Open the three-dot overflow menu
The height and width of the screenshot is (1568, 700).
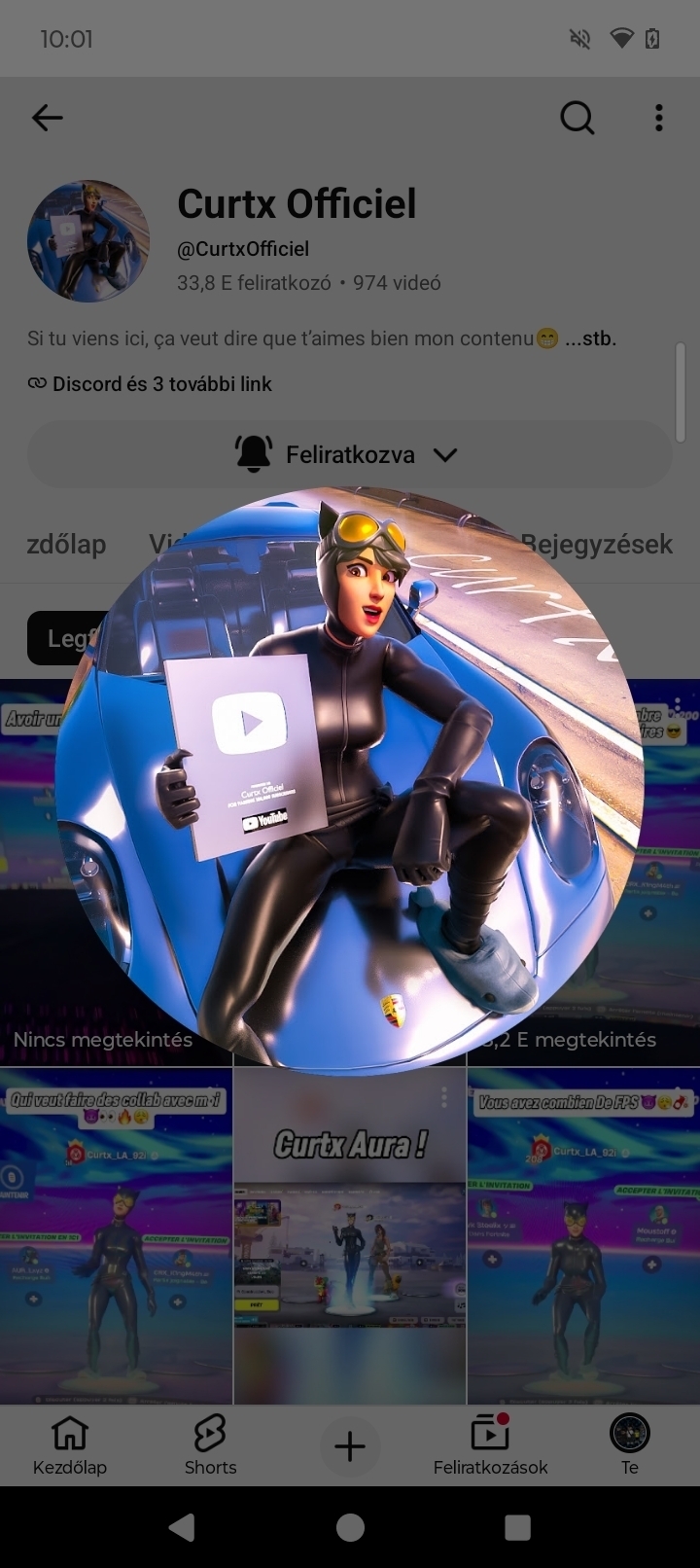tap(659, 118)
